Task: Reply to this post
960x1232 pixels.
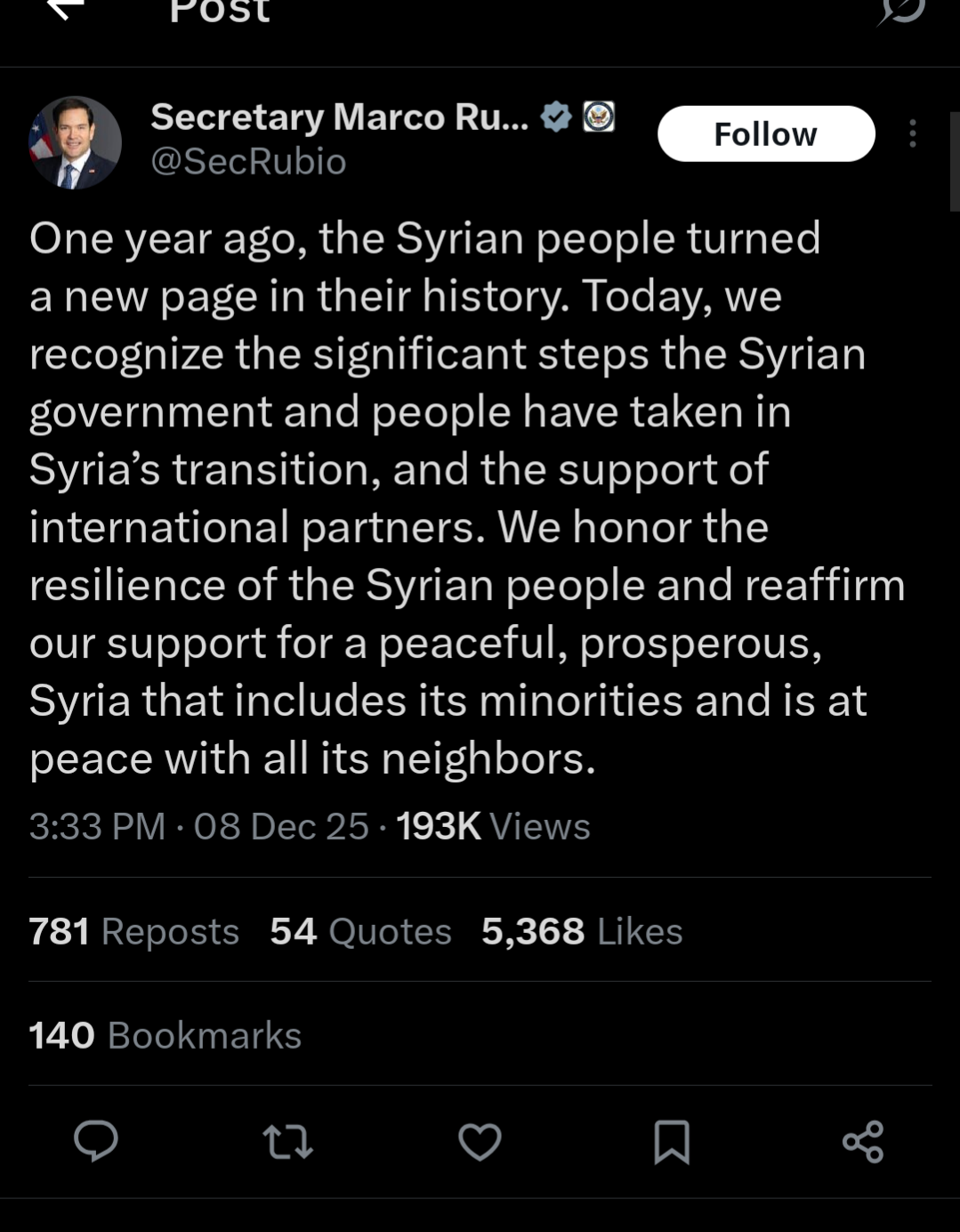Action: pyautogui.click(x=95, y=1141)
